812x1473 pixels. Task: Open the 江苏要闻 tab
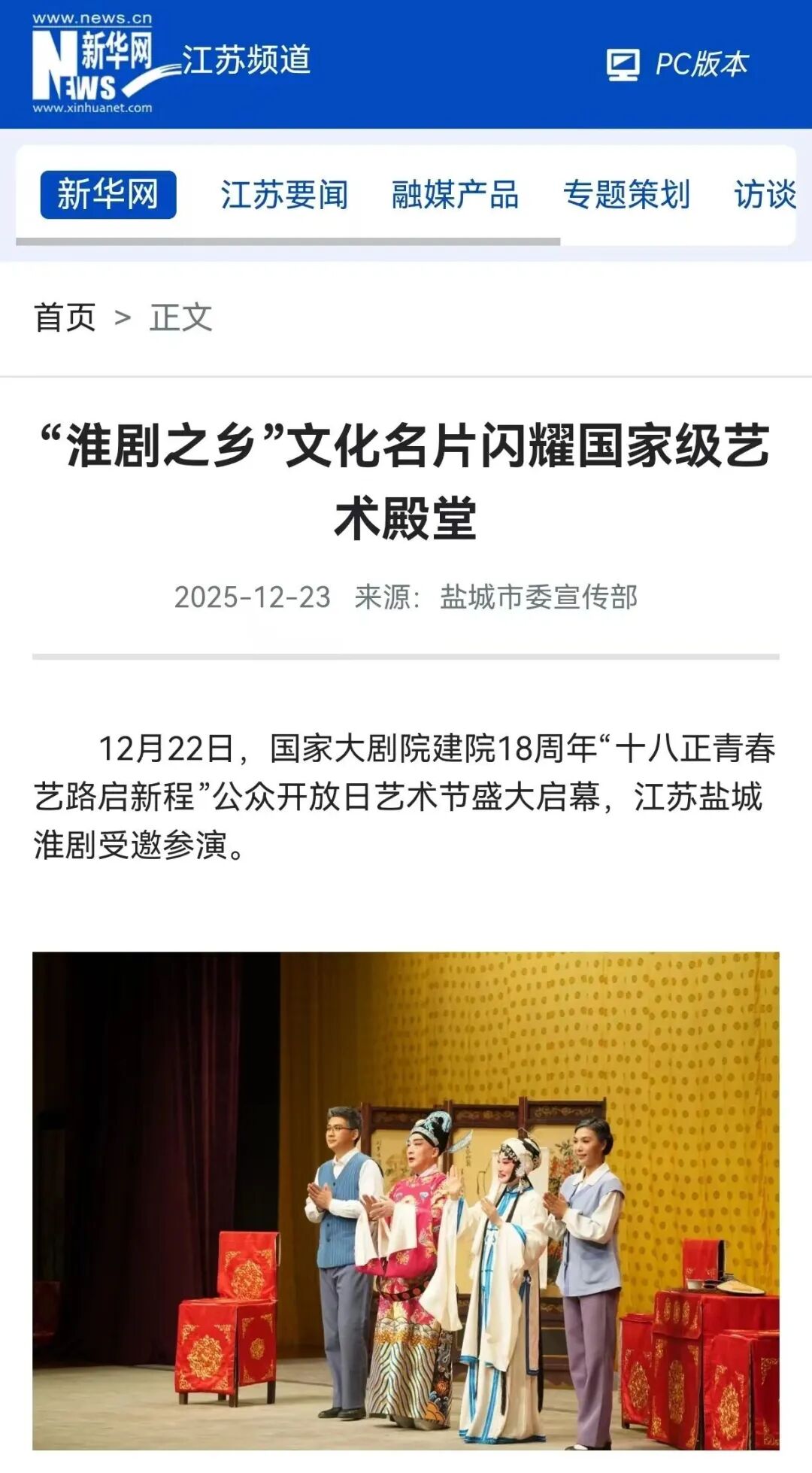click(284, 195)
